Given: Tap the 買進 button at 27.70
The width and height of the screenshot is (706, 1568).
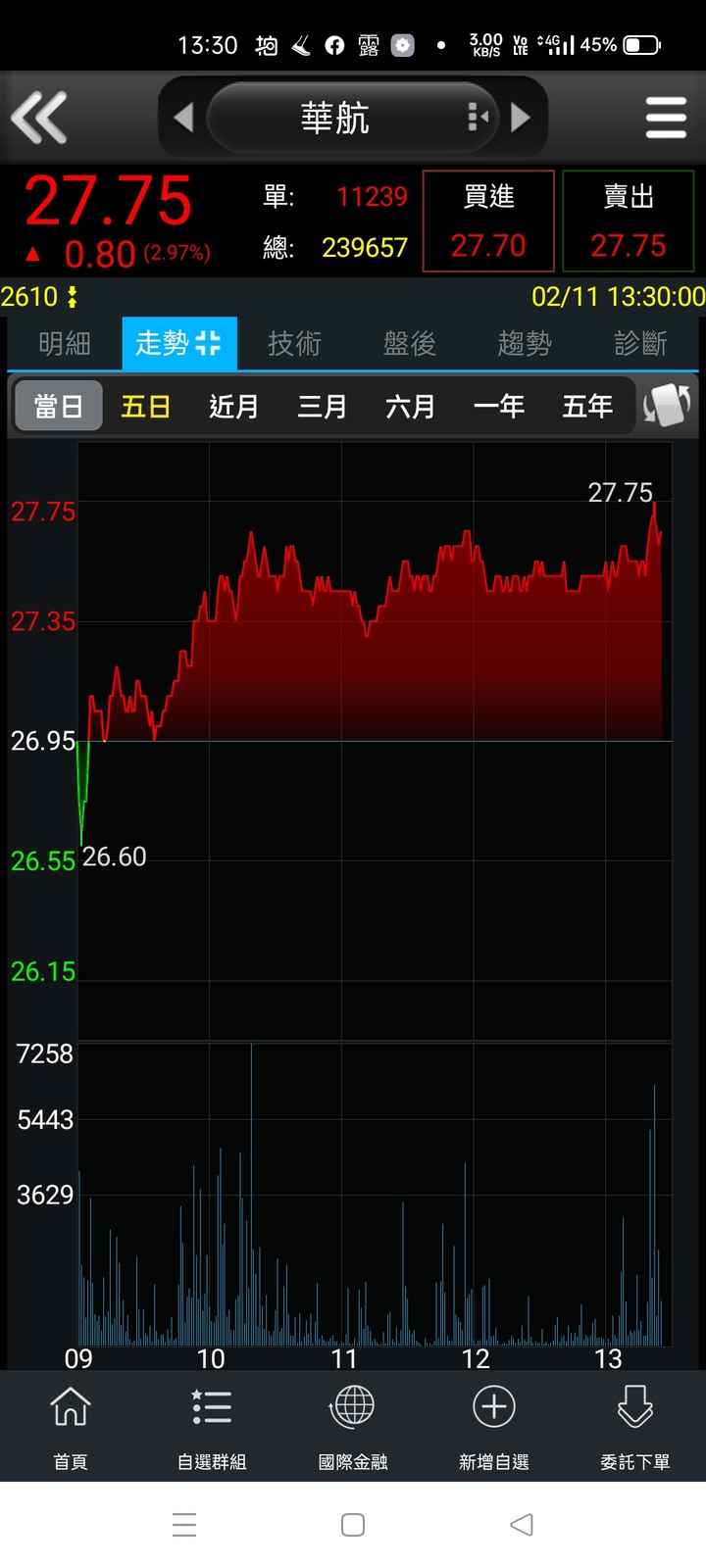Looking at the screenshot, I should (488, 221).
